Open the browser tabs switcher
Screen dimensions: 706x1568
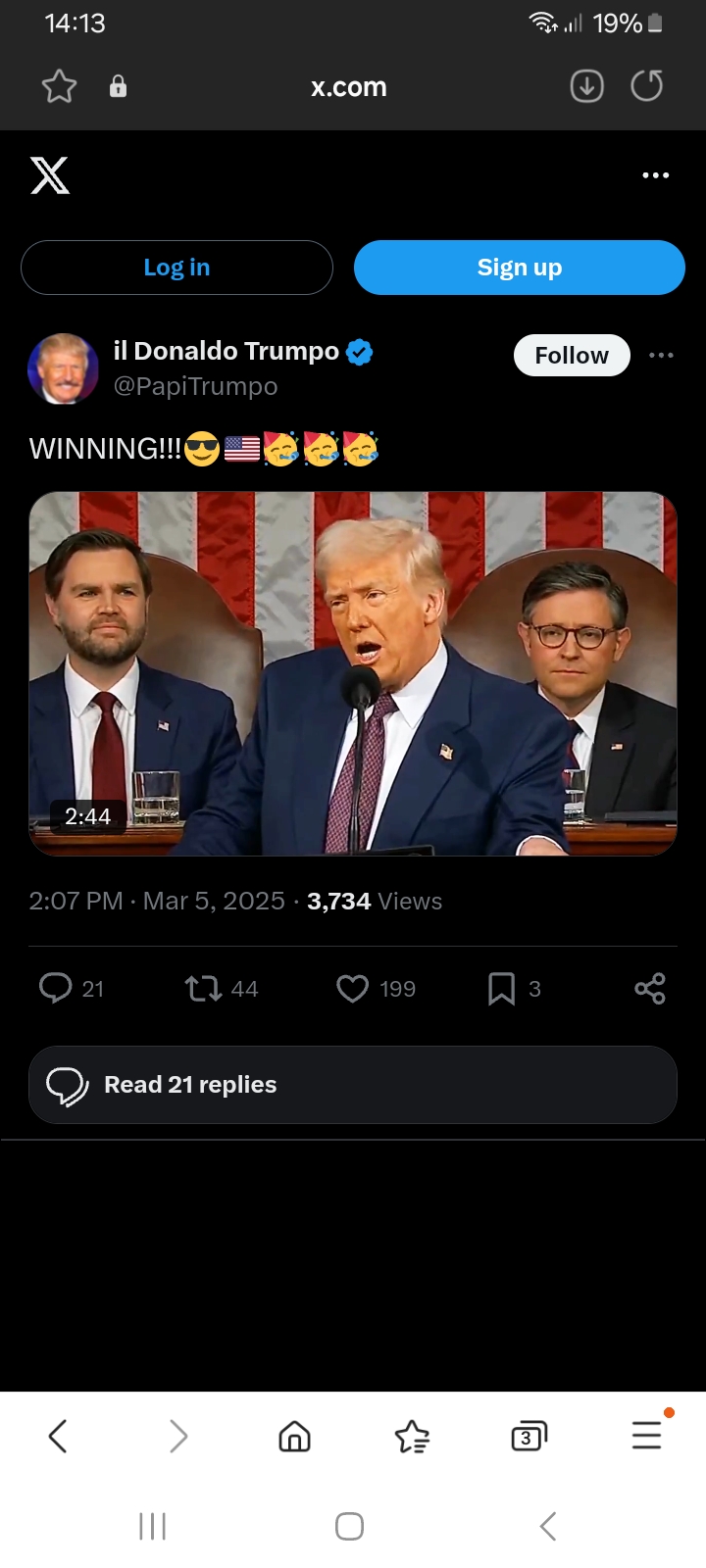tap(529, 1437)
